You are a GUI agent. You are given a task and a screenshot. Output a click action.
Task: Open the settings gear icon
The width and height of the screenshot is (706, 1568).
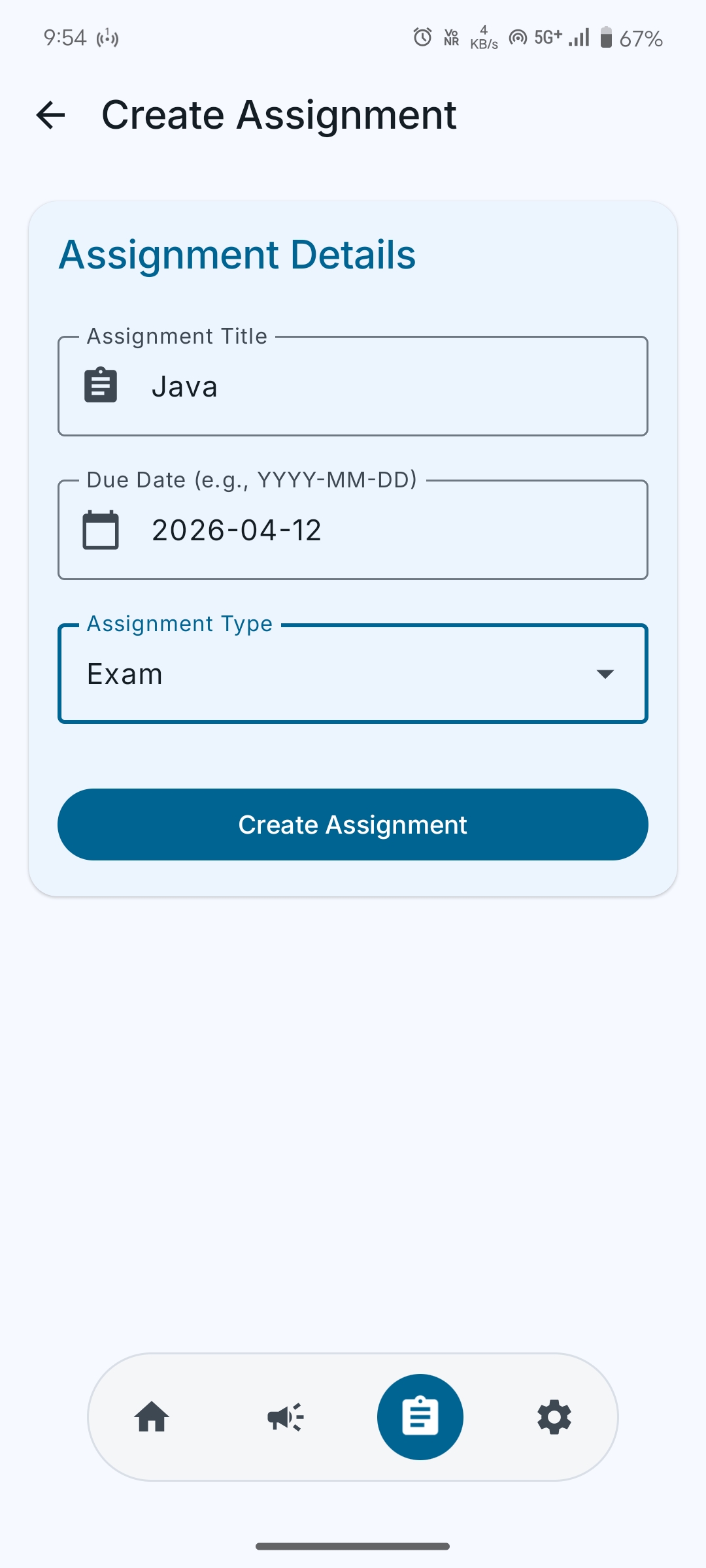pyautogui.click(x=554, y=1418)
